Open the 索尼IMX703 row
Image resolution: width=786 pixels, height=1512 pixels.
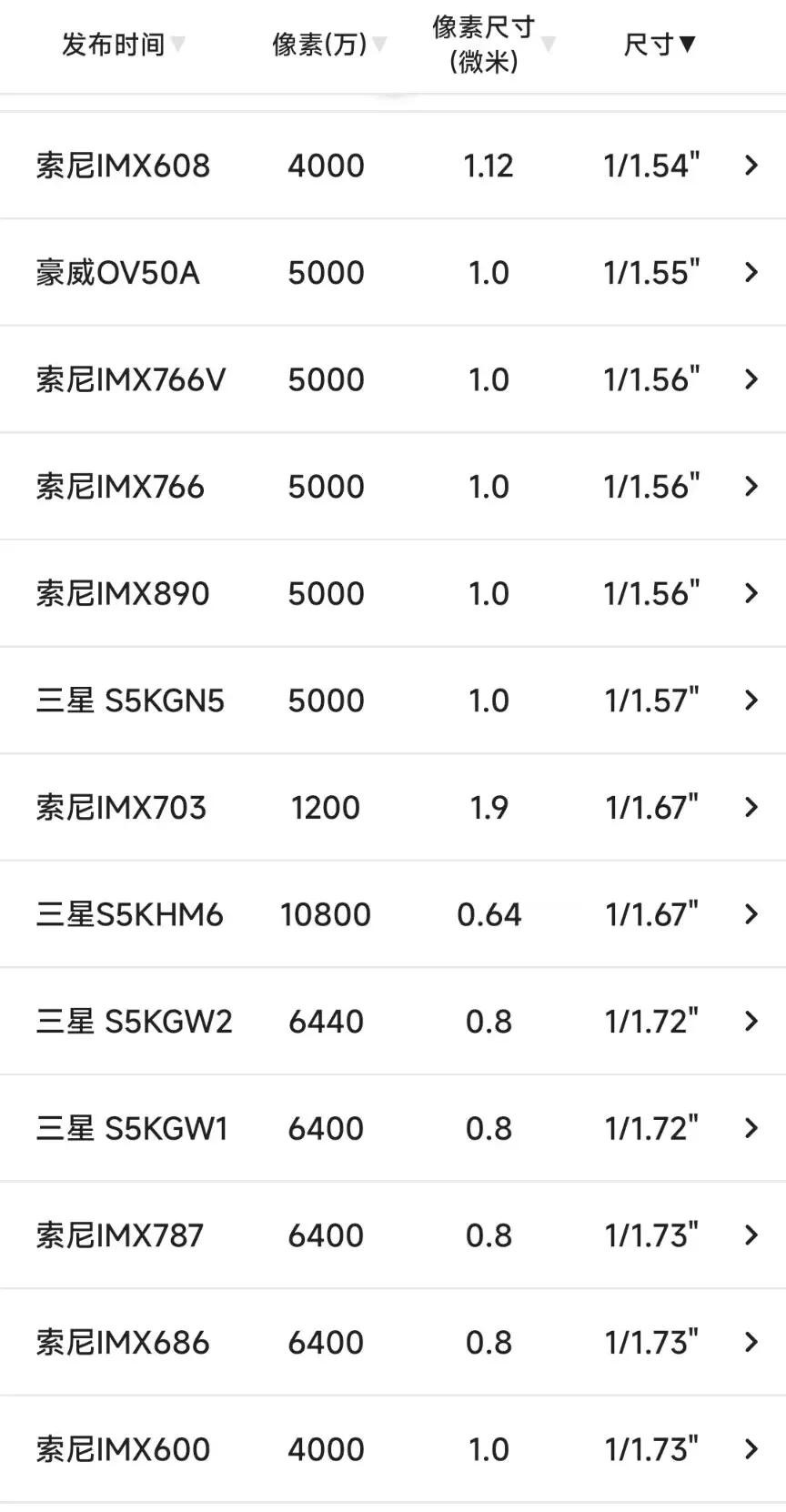(x=393, y=807)
